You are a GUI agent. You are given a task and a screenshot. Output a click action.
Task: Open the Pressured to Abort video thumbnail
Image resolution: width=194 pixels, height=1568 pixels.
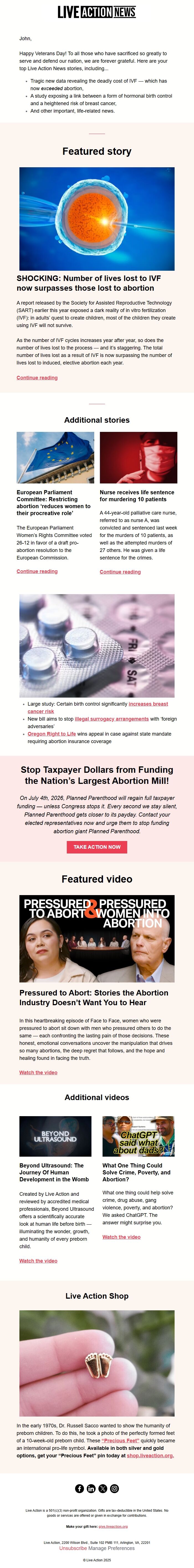(x=97, y=938)
